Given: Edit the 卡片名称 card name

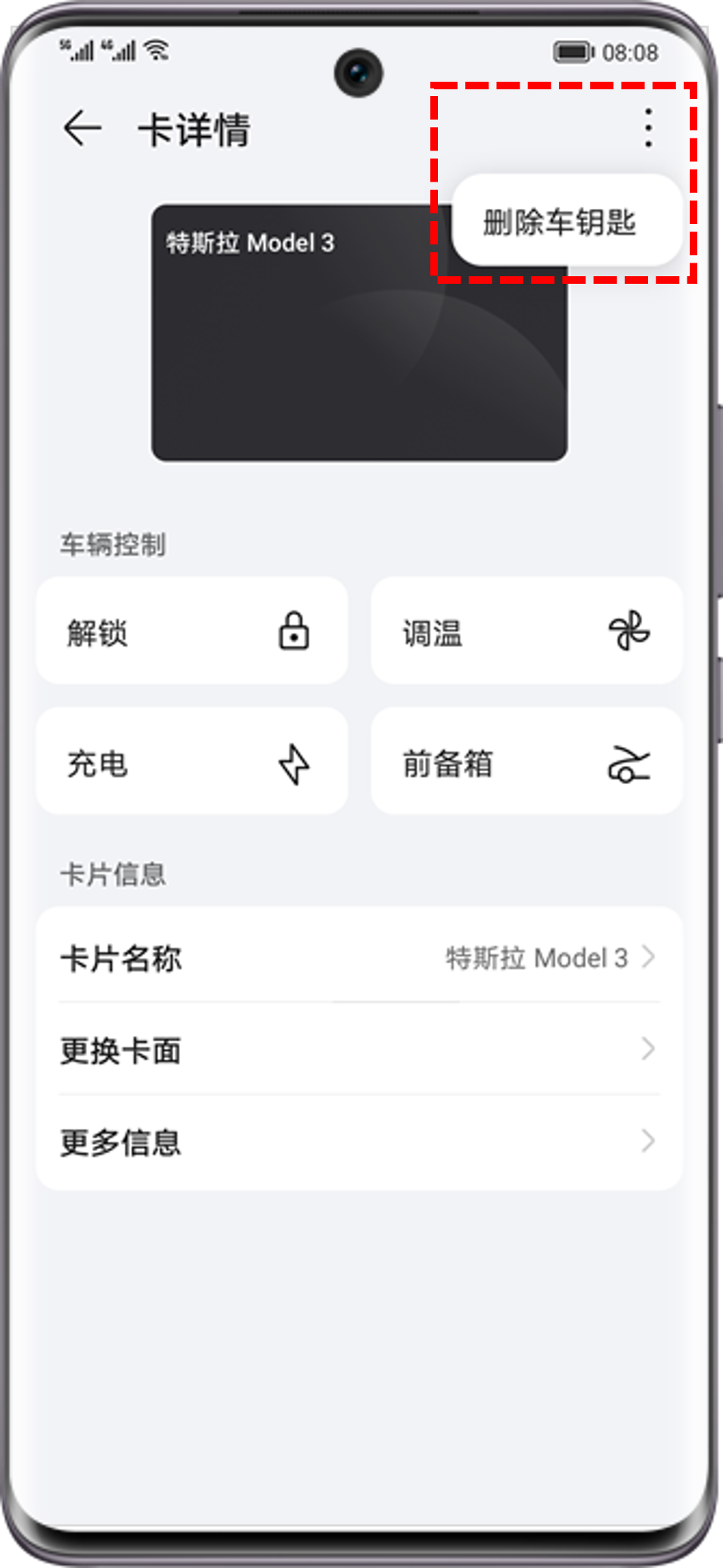Looking at the screenshot, I should tap(359, 957).
